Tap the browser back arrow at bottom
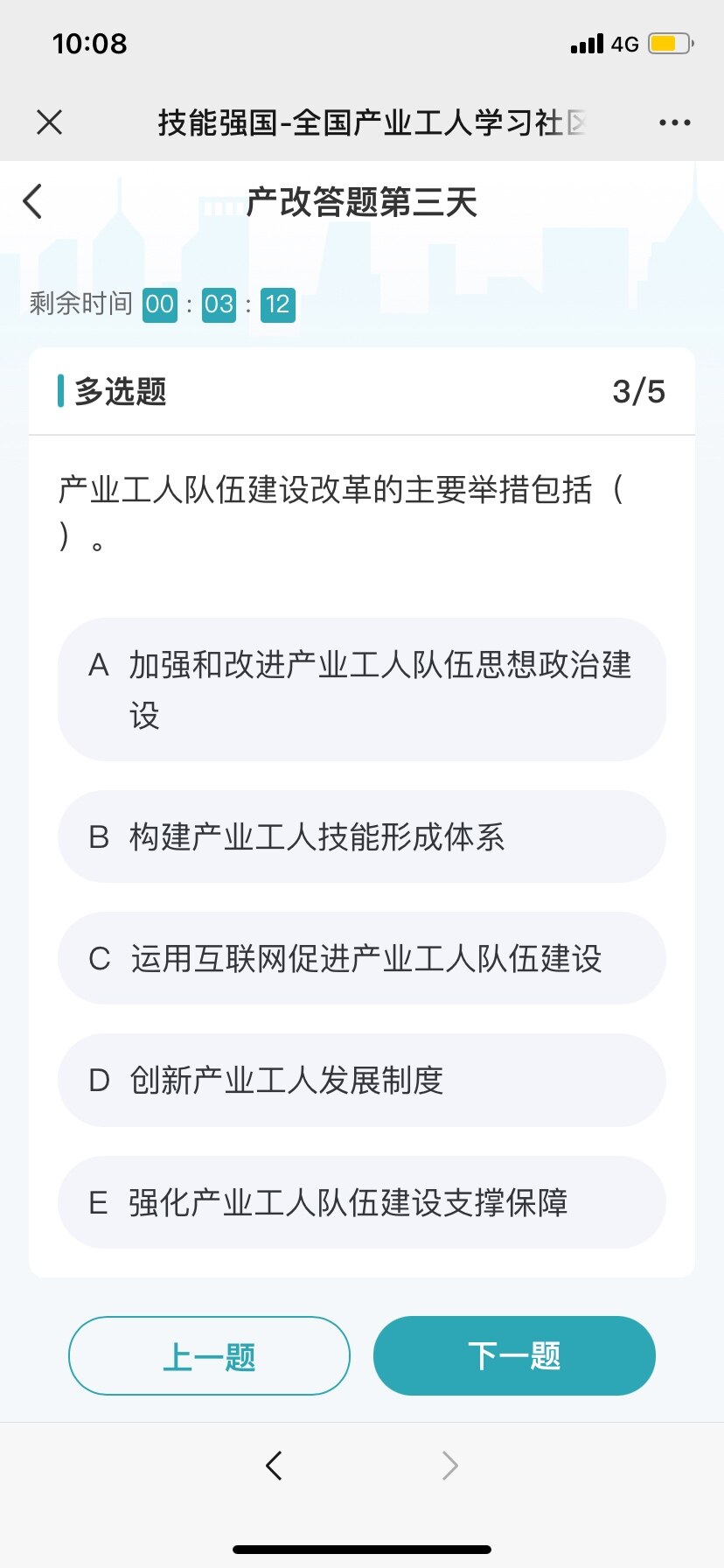 coord(274,1465)
